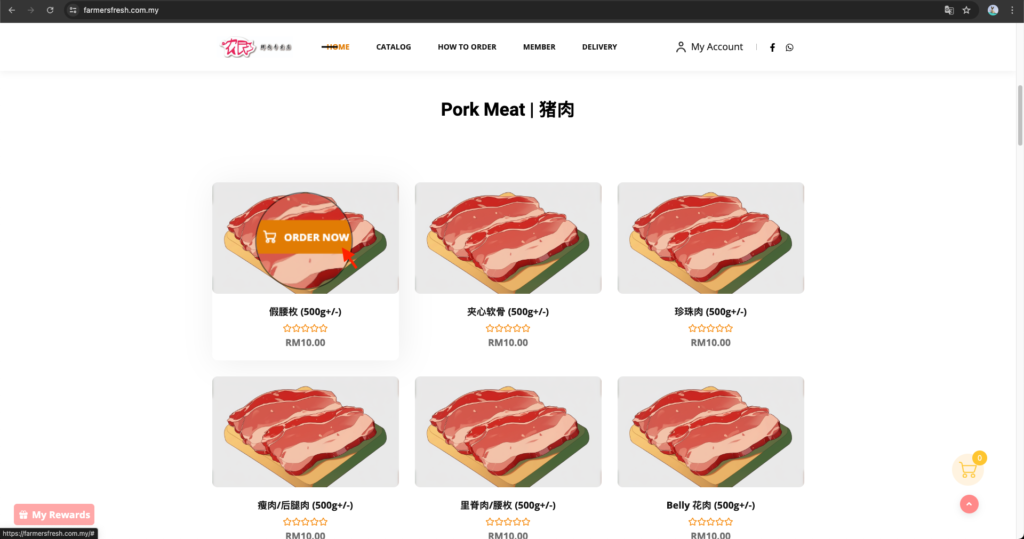Go to the HOW TO ORDER page
The width and height of the screenshot is (1024, 539).
click(466, 47)
